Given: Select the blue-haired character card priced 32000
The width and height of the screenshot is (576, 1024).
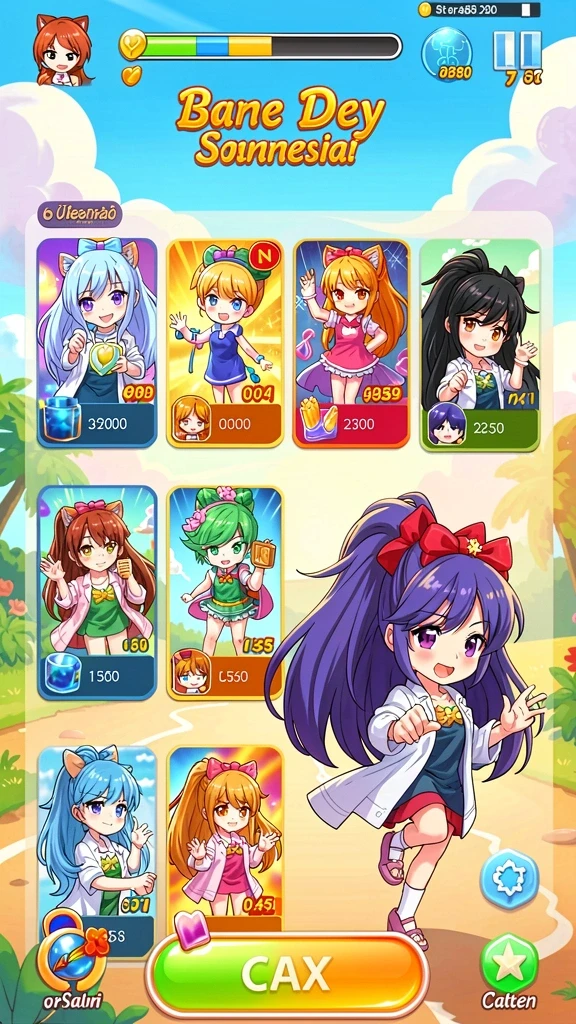Looking at the screenshot, I should click(97, 343).
